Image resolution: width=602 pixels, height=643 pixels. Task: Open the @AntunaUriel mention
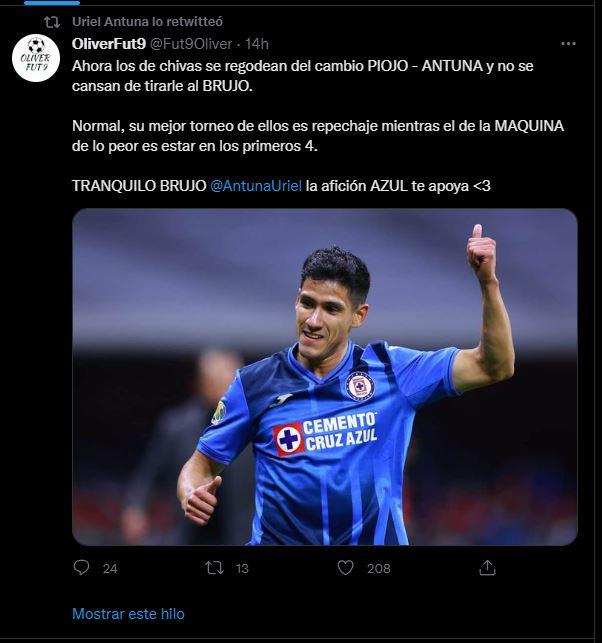tap(256, 186)
